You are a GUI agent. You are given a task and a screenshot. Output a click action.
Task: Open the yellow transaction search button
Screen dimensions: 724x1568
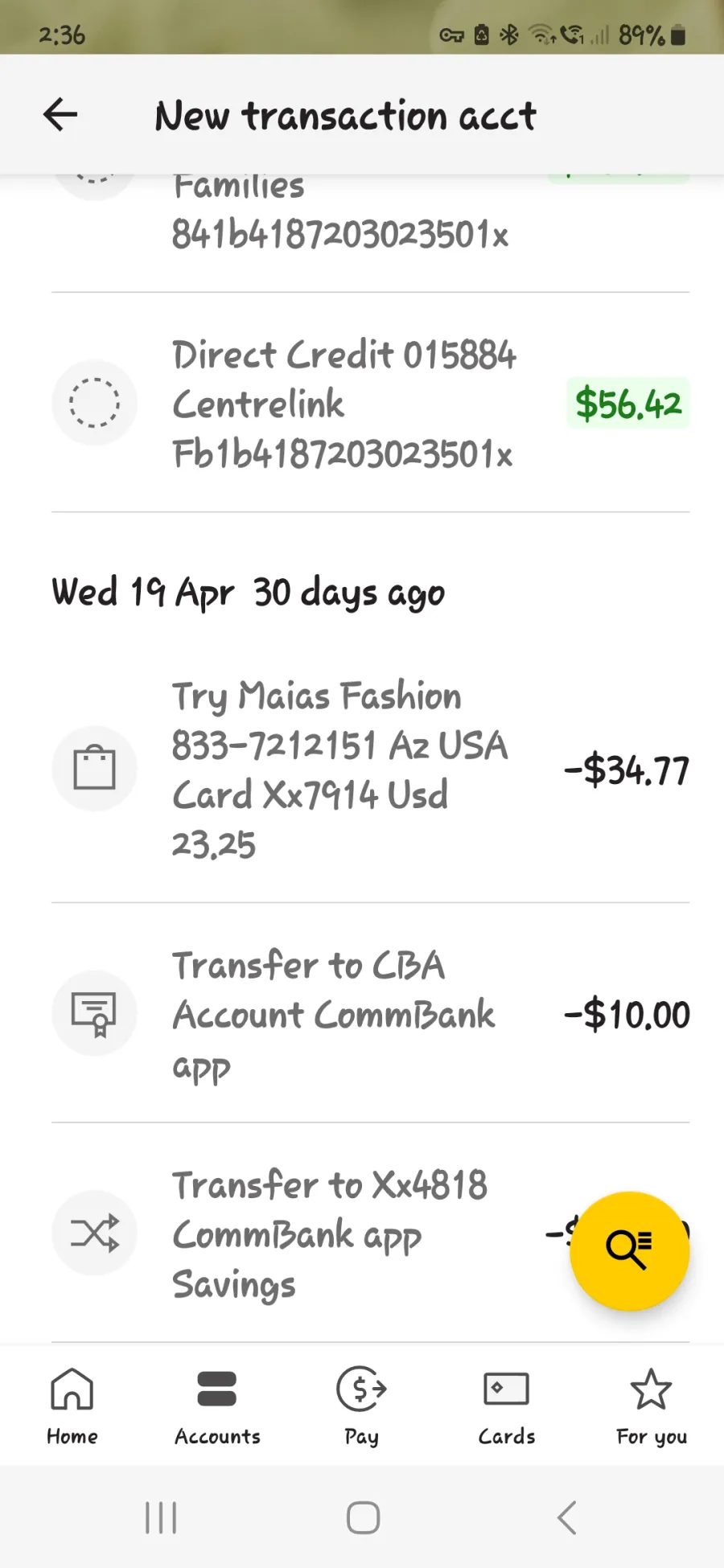[x=630, y=1251]
